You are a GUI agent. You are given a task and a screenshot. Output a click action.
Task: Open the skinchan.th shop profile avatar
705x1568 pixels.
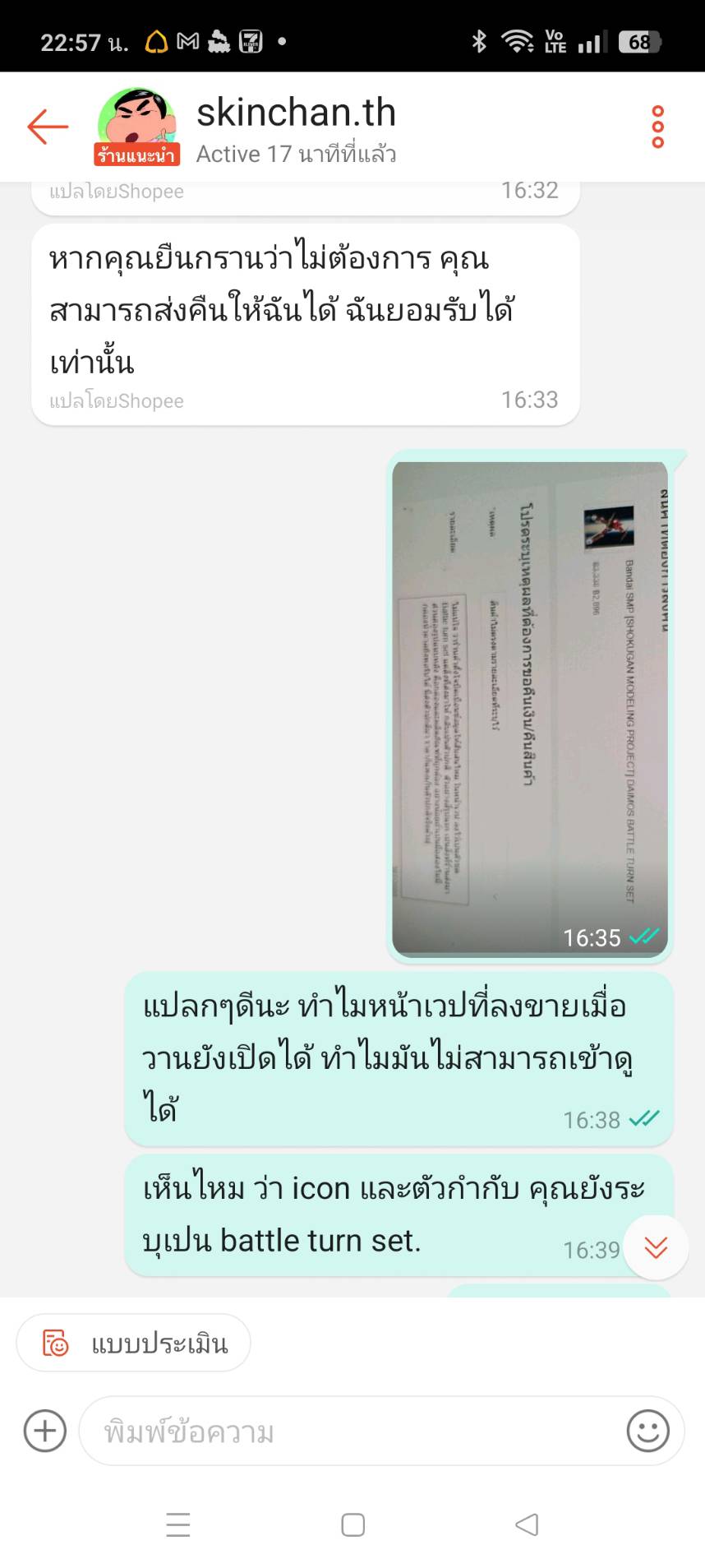[136, 127]
